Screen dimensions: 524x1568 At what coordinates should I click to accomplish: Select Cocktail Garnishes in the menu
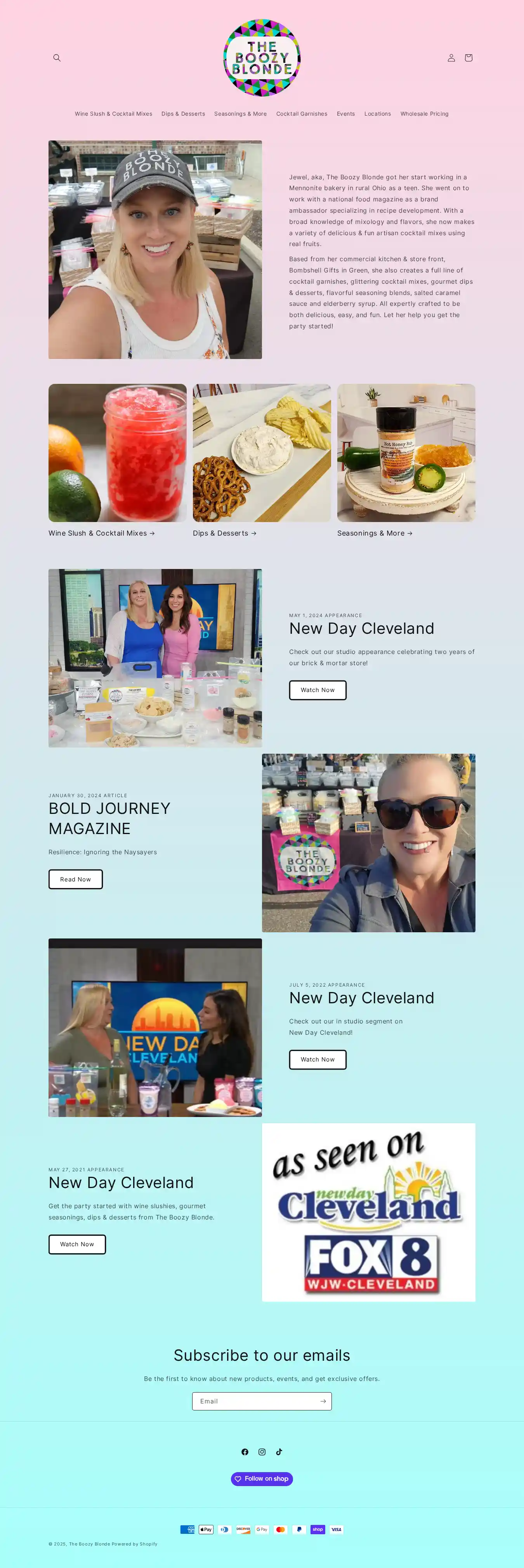pos(301,114)
